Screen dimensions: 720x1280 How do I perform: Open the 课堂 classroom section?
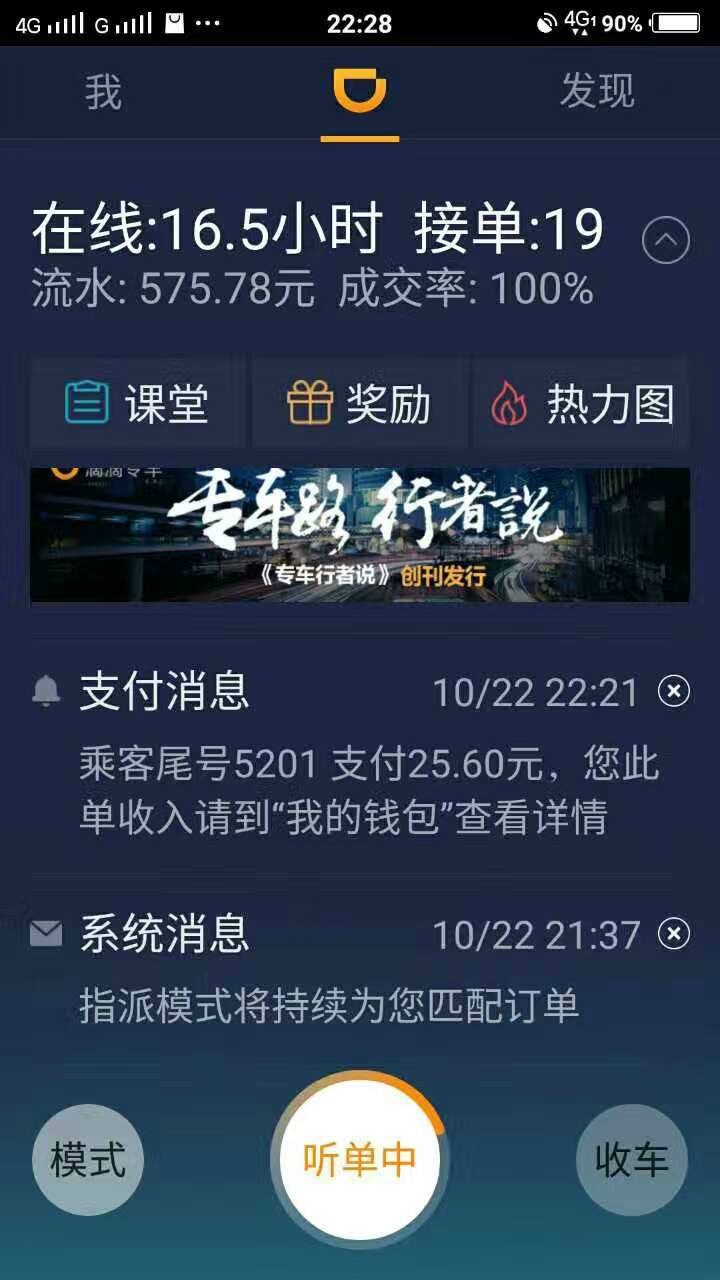138,405
